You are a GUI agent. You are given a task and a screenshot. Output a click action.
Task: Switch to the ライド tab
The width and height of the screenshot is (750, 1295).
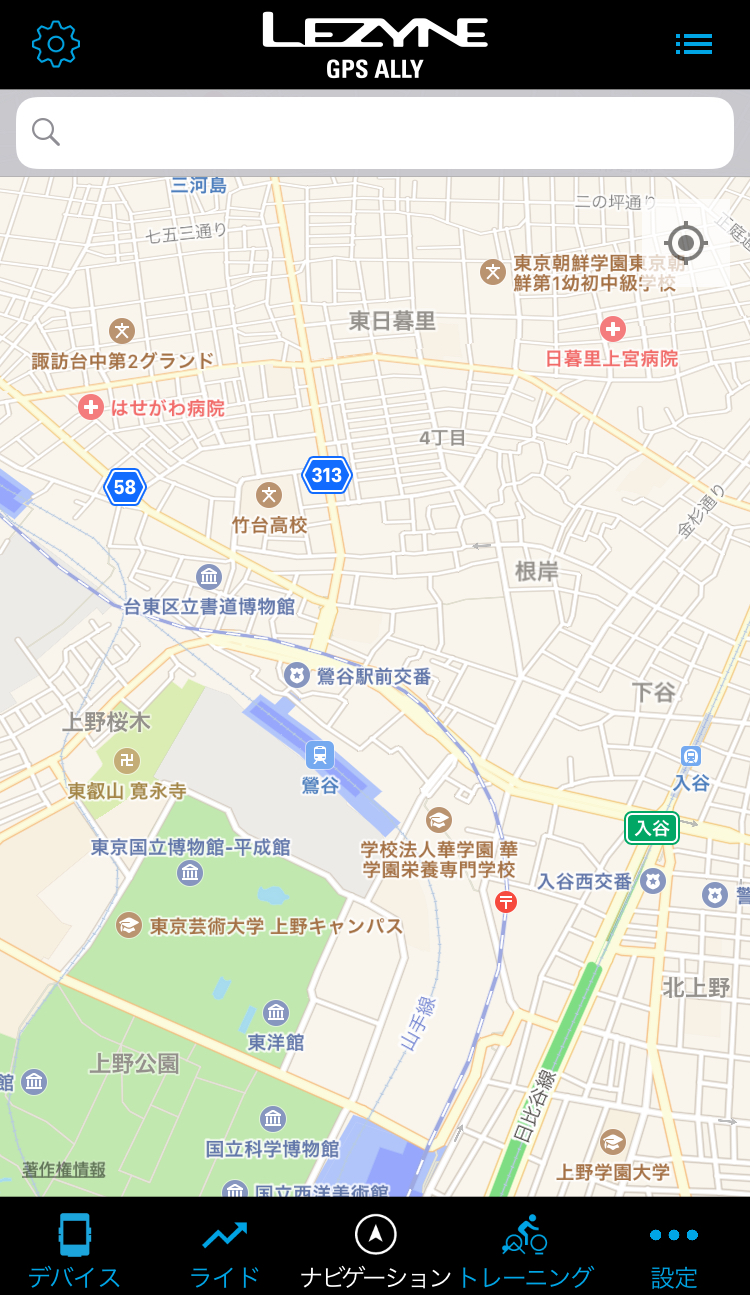pyautogui.click(x=225, y=1248)
